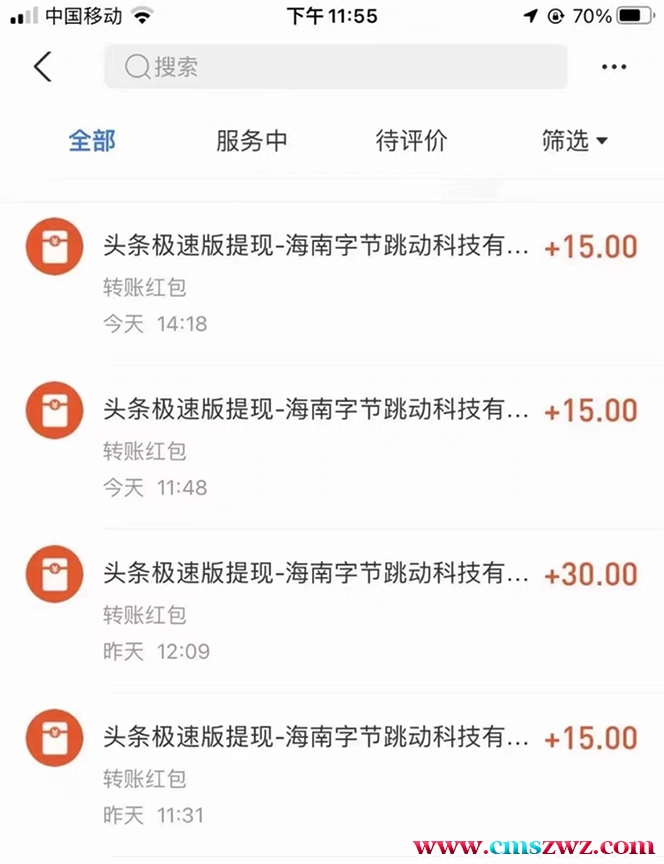This screenshot has width=664, height=864.
Task: Open the three-dot overflow menu
Action: (x=613, y=67)
